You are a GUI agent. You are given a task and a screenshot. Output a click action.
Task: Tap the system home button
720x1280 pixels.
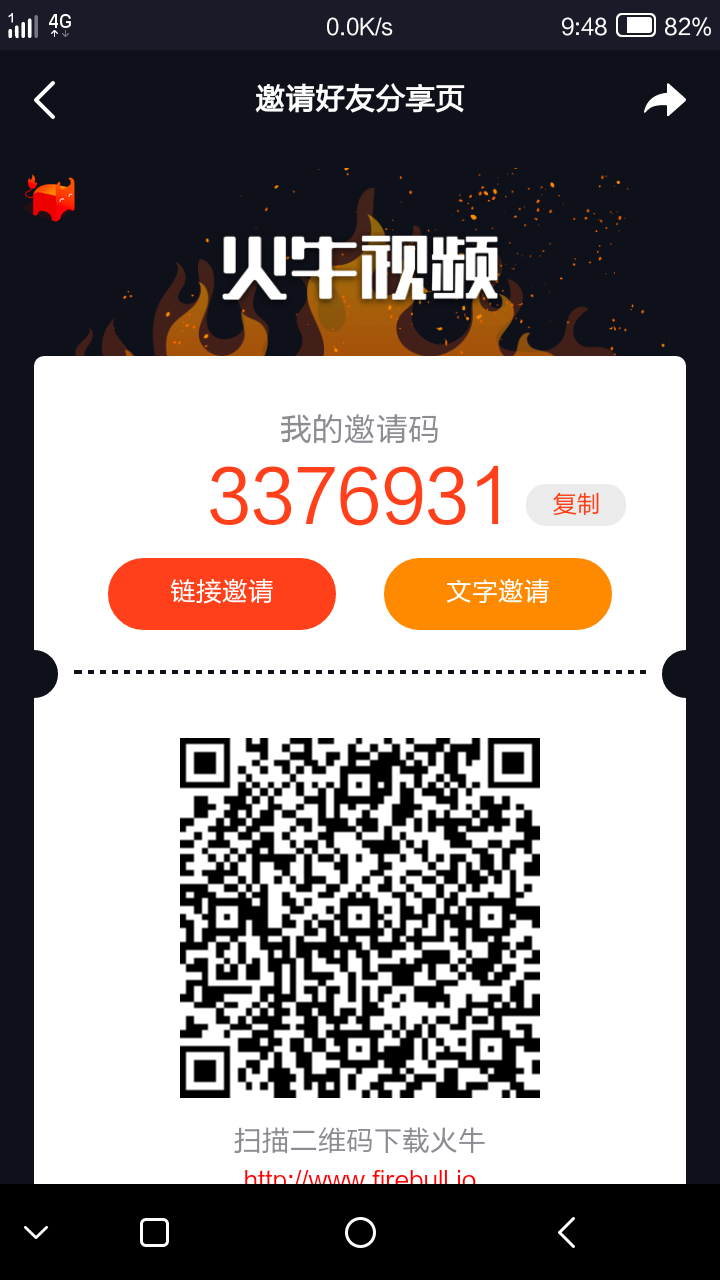(360, 1233)
